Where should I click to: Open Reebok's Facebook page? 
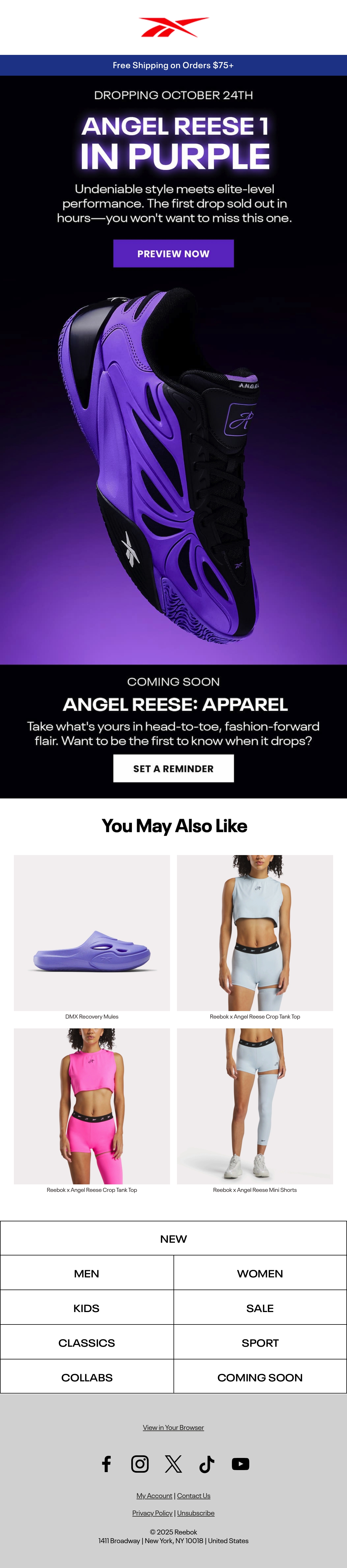click(x=106, y=1464)
